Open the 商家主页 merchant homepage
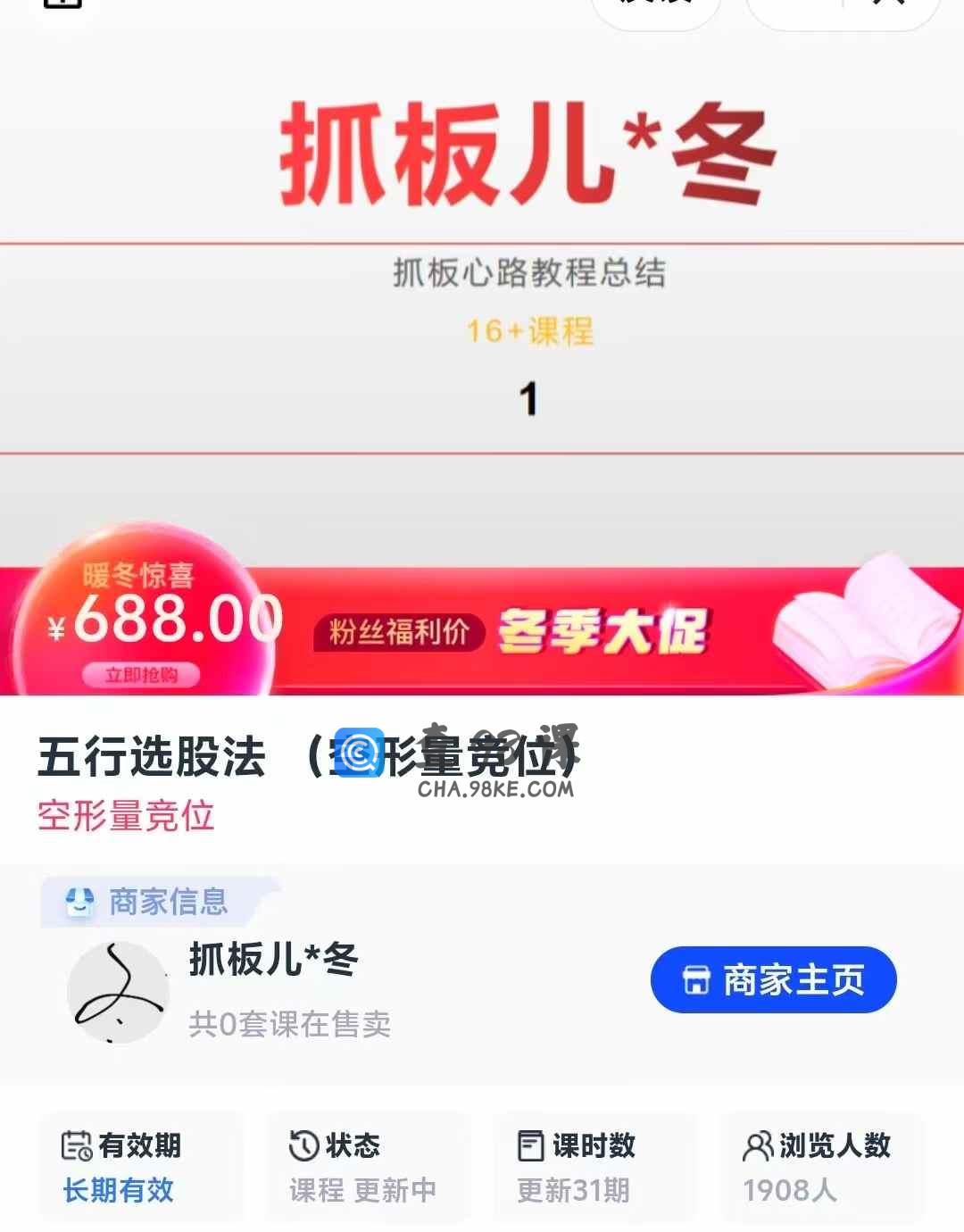The height and width of the screenshot is (1232, 964). 773,980
